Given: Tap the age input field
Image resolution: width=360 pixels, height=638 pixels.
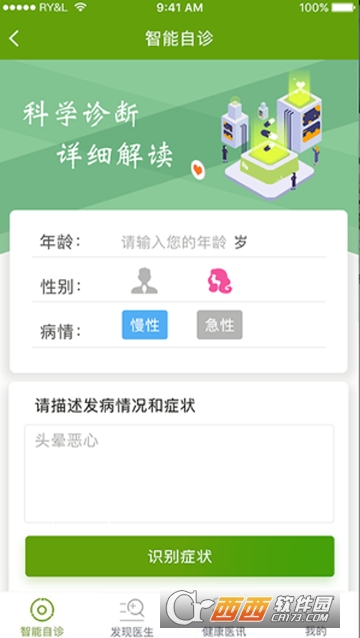Looking at the screenshot, I should click(174, 243).
